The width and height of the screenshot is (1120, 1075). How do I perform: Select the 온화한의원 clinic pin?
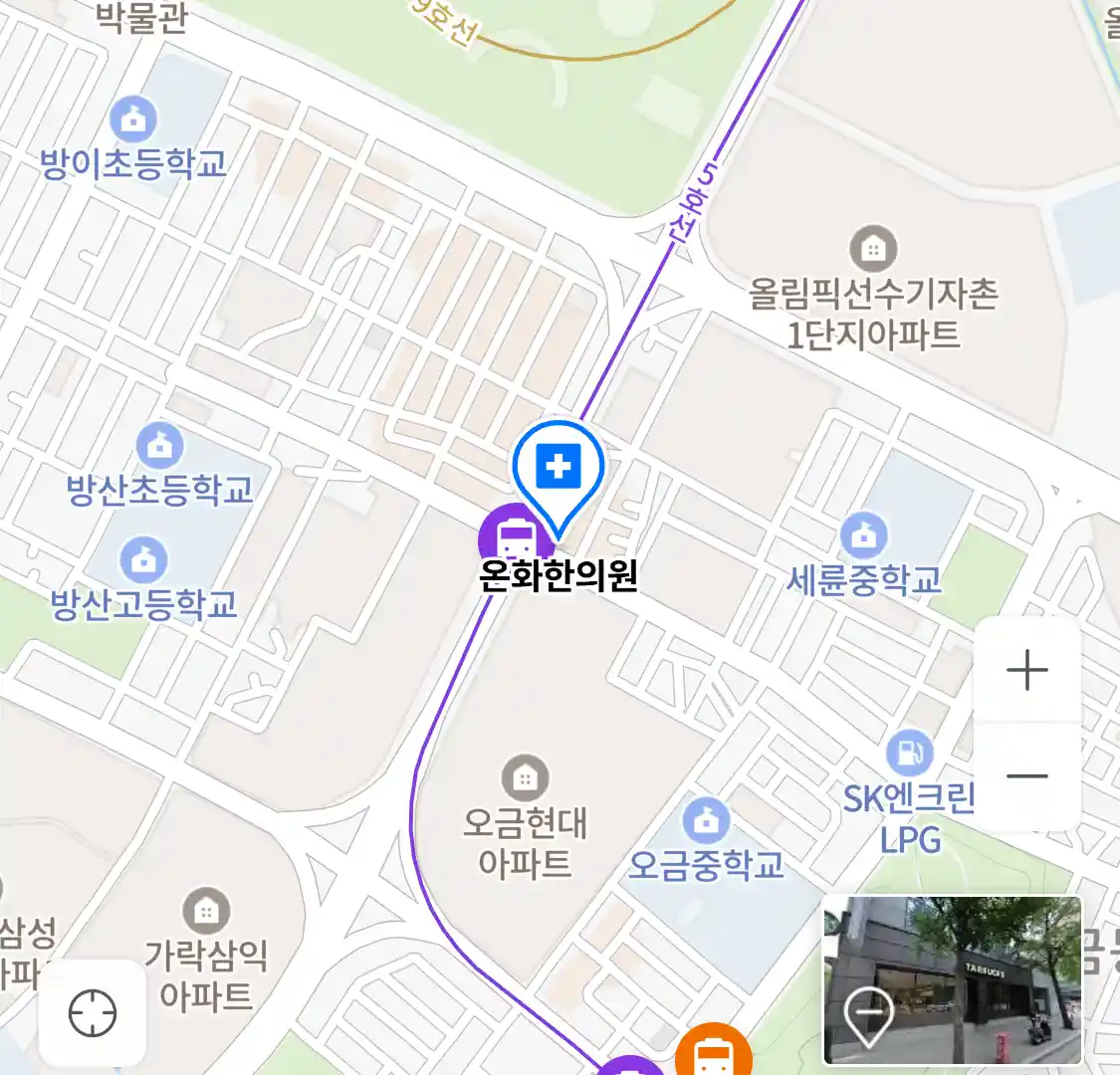559,469
